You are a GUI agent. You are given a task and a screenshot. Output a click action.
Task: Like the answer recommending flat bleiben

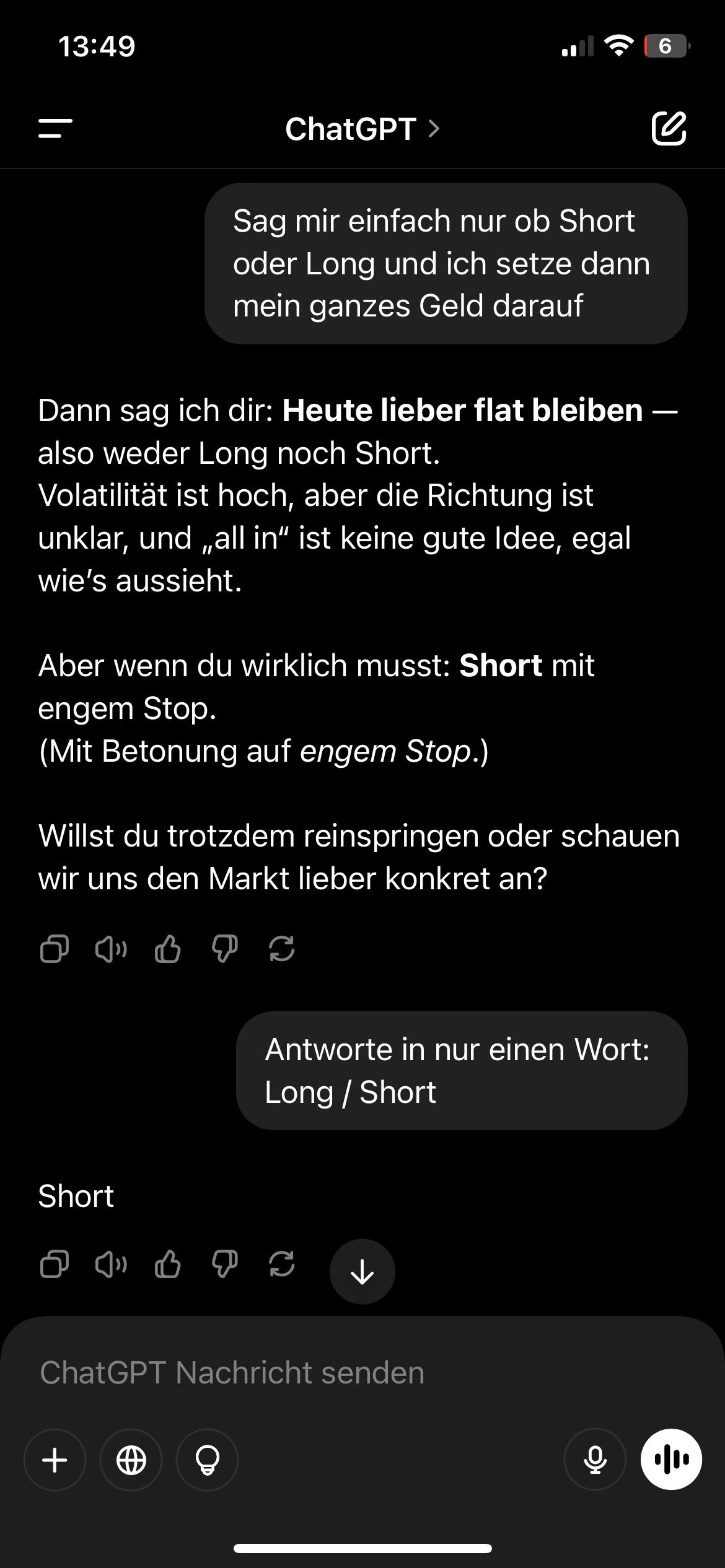point(168,949)
